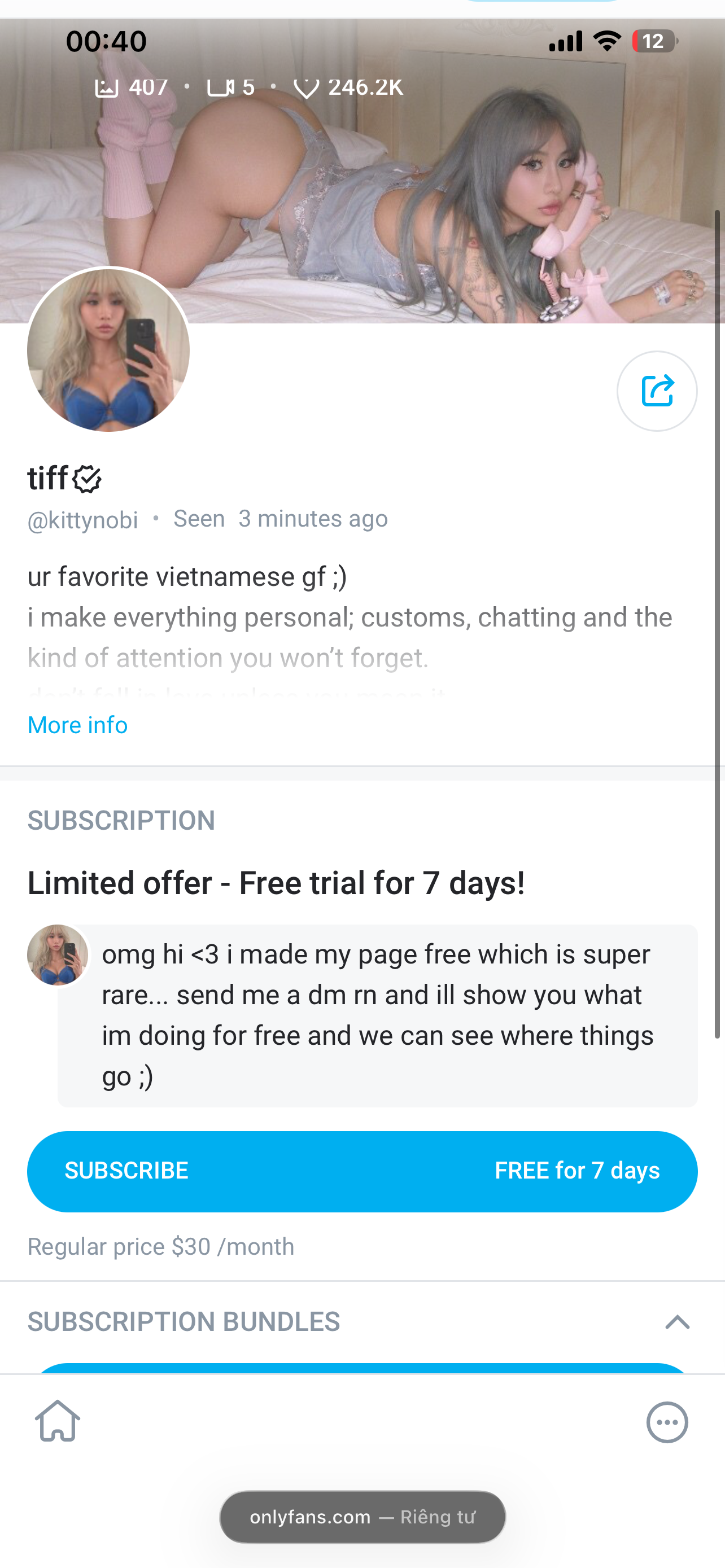This screenshot has height=1568, width=725.
Task: Subscribe FREE for 7 days
Action: tap(362, 1171)
